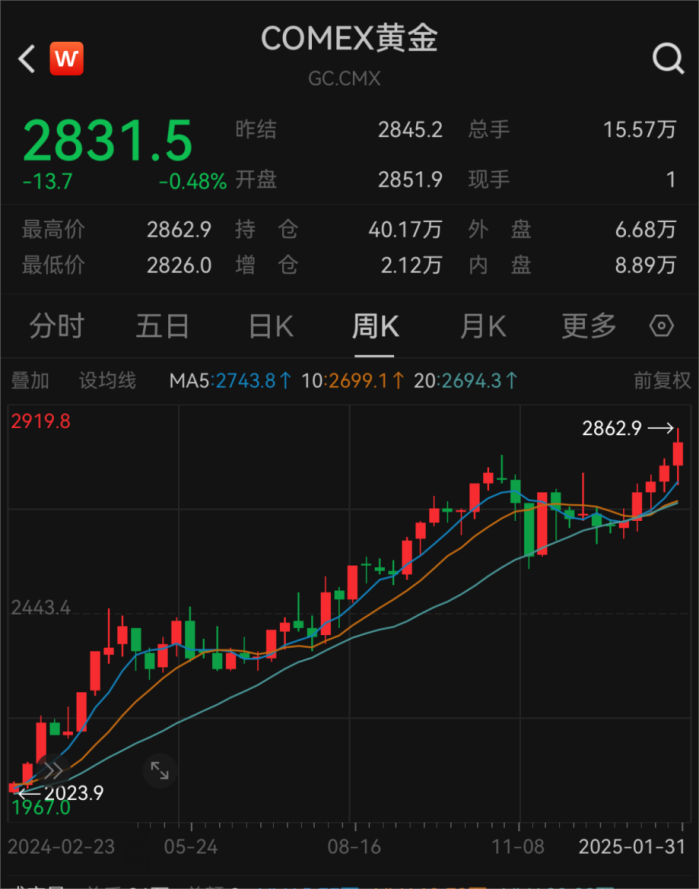Screen dimensions: 699x889
Task: Switch to the 分时 chart tab
Action: click(57, 326)
